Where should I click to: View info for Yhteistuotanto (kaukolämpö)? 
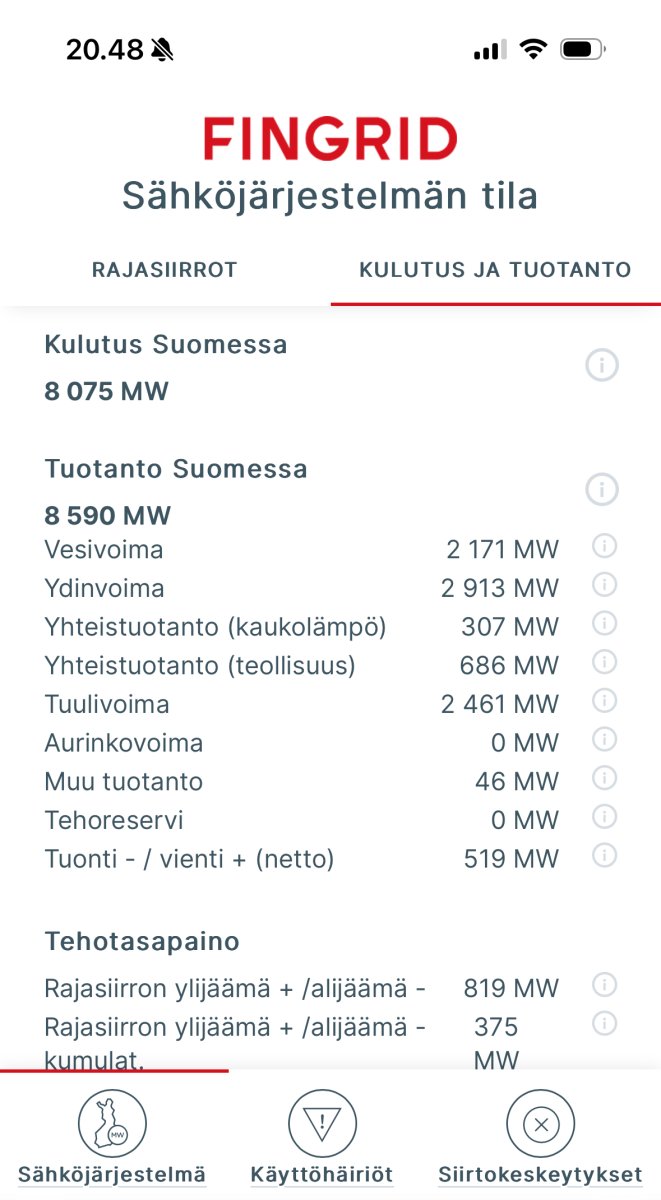[604, 623]
